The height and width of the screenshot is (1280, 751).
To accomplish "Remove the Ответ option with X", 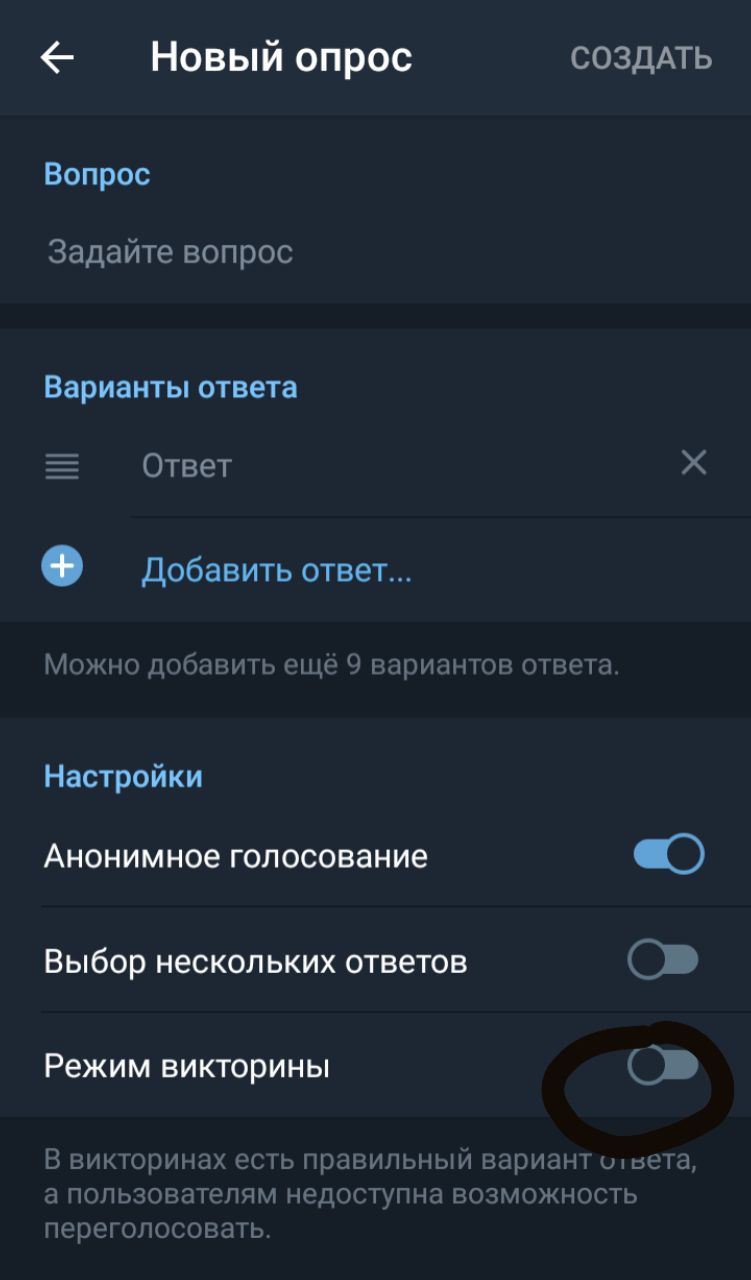I will pos(694,463).
